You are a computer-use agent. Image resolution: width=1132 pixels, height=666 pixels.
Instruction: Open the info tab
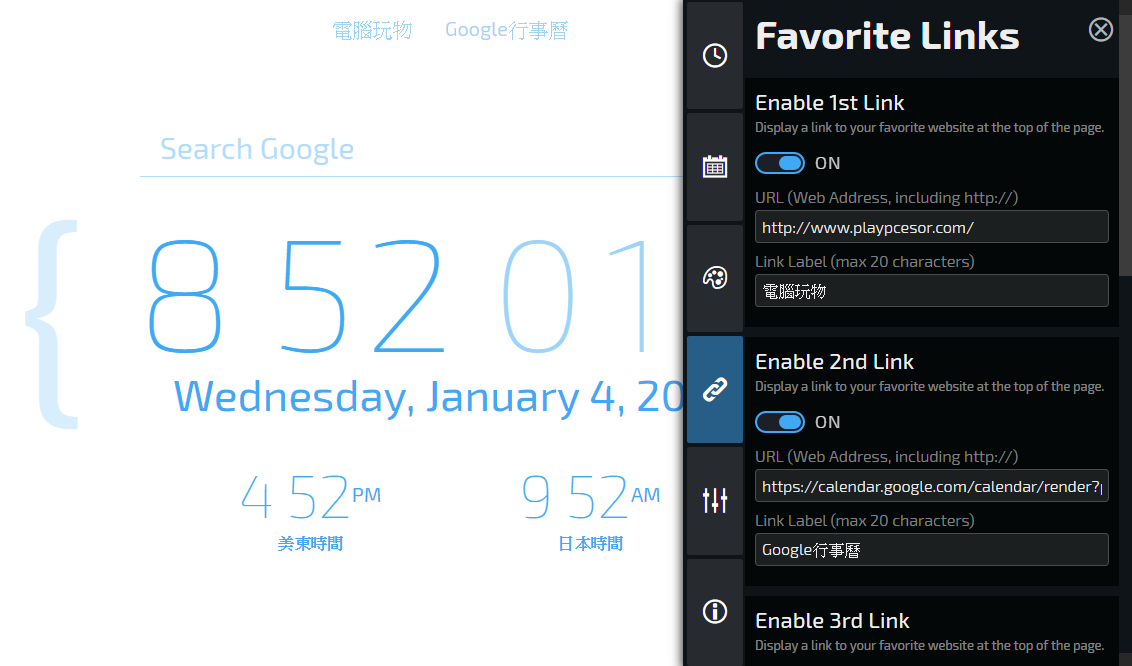click(715, 611)
